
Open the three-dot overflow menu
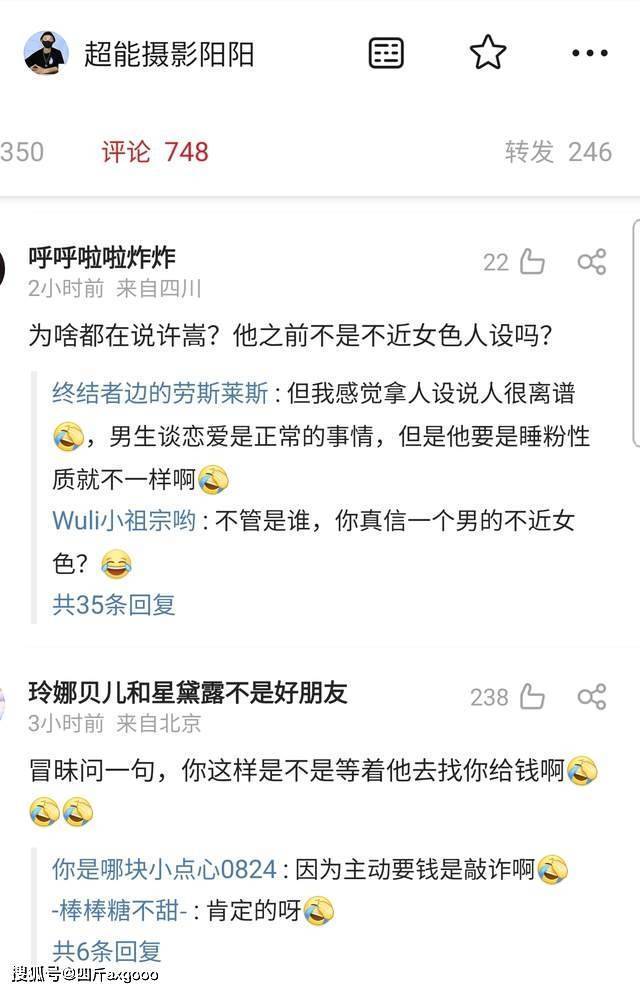tap(590, 53)
